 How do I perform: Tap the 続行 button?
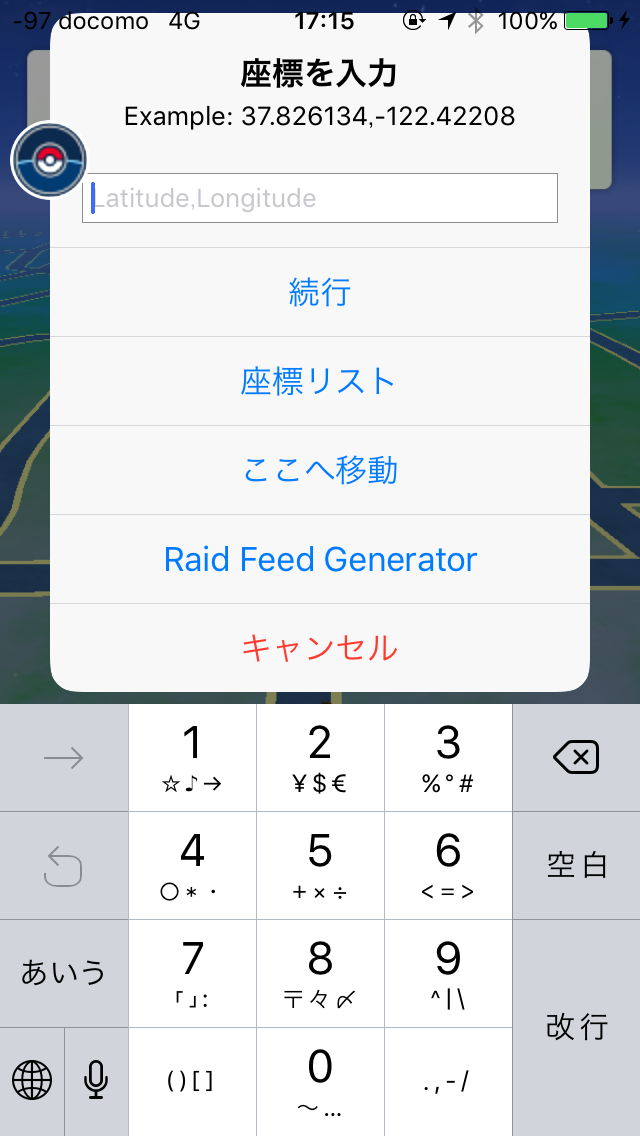[x=320, y=292]
